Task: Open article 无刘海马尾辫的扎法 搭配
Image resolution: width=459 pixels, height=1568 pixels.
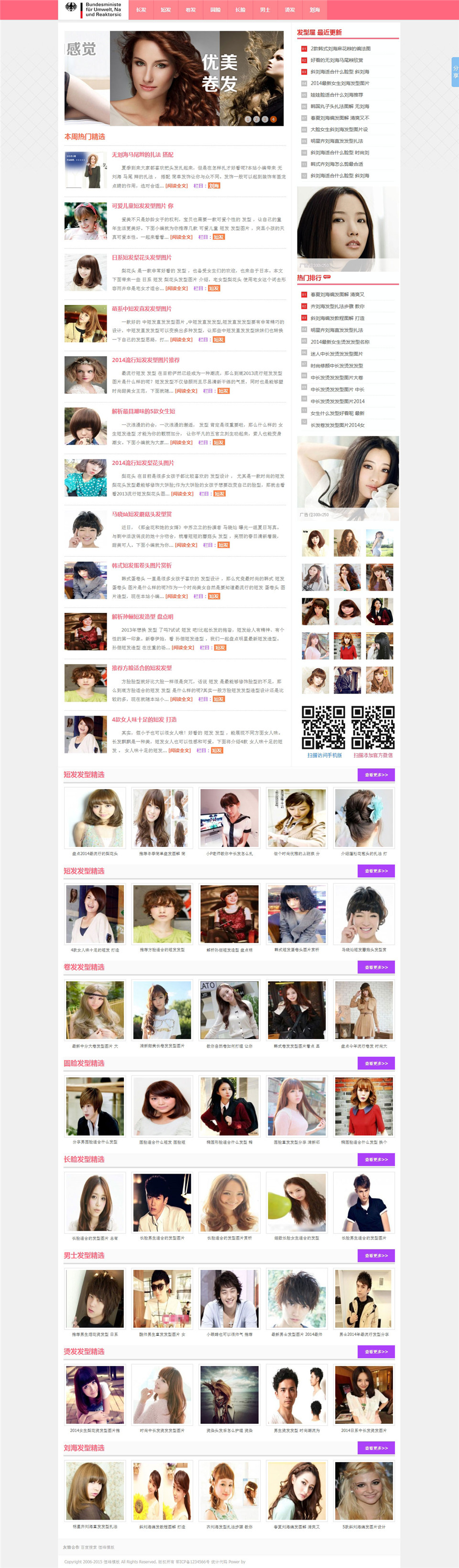Action: 142,155
